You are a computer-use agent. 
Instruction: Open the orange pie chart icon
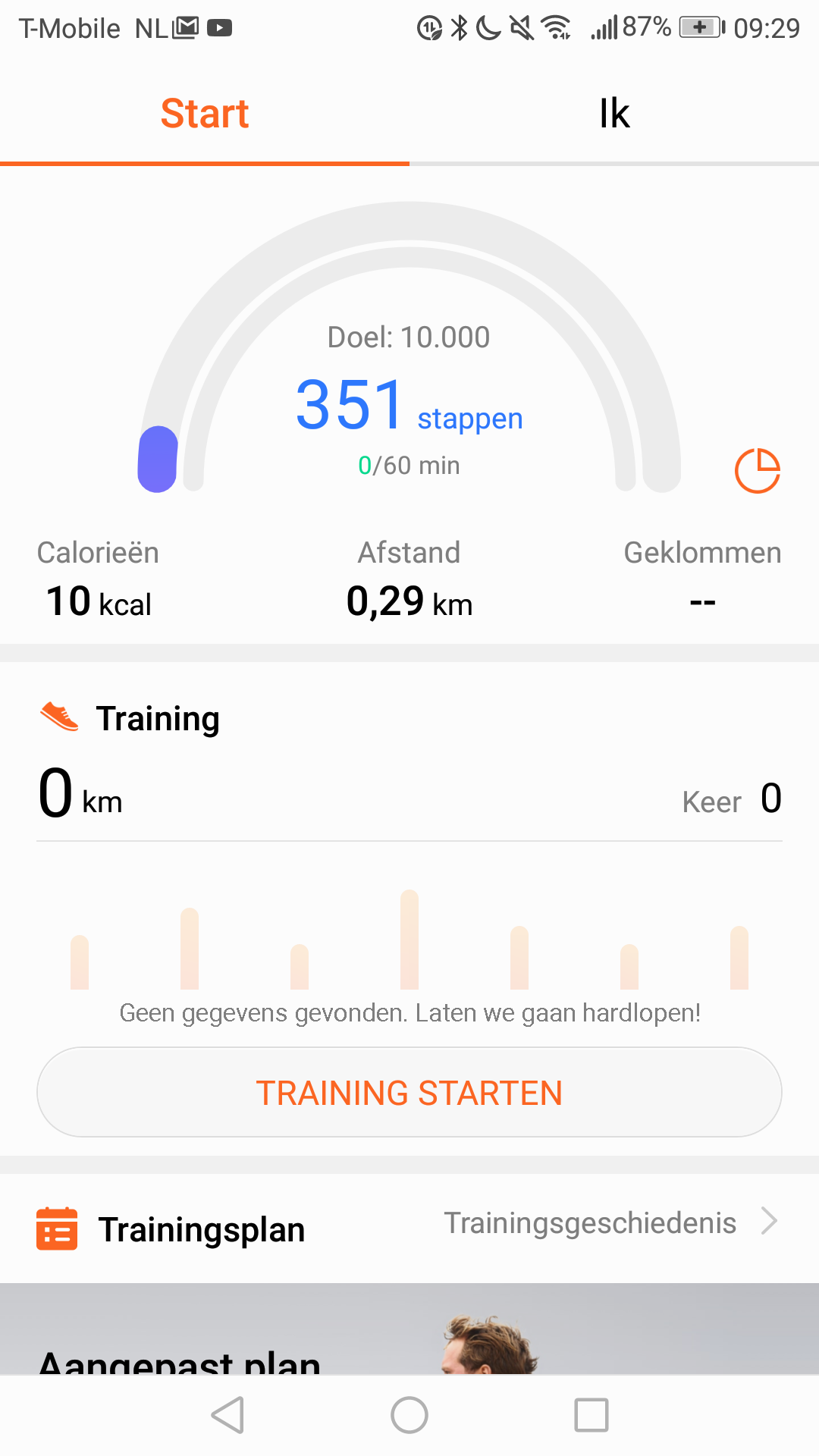pyautogui.click(x=758, y=471)
